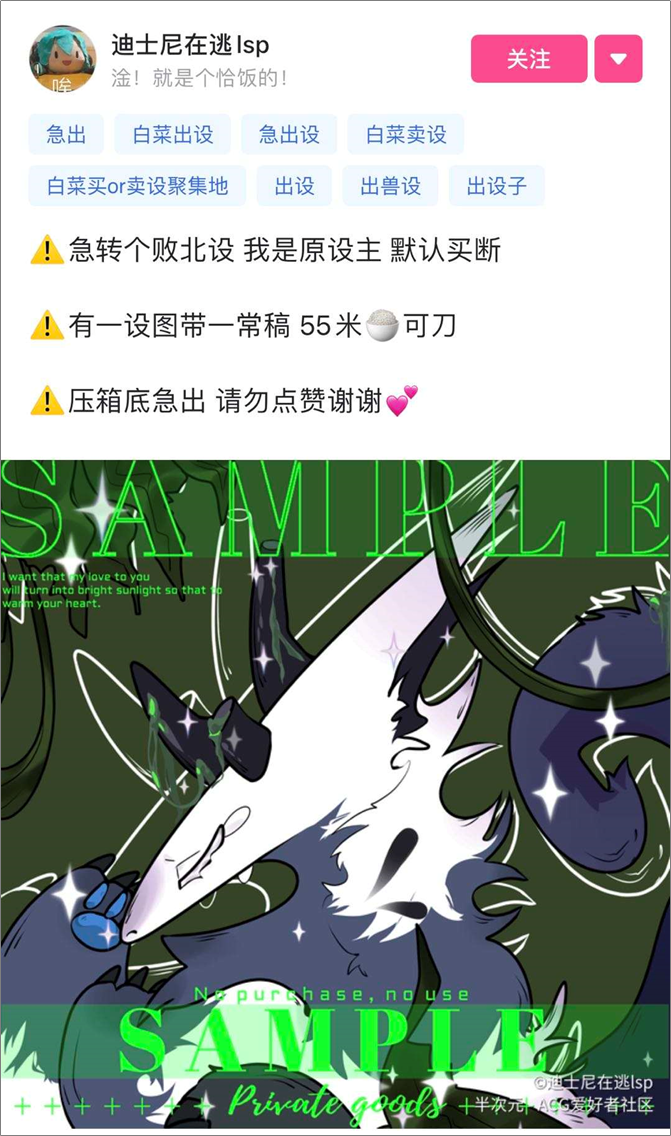The height and width of the screenshot is (1136, 671).
Task: Tap the 急出设 tag
Action: 289,135
